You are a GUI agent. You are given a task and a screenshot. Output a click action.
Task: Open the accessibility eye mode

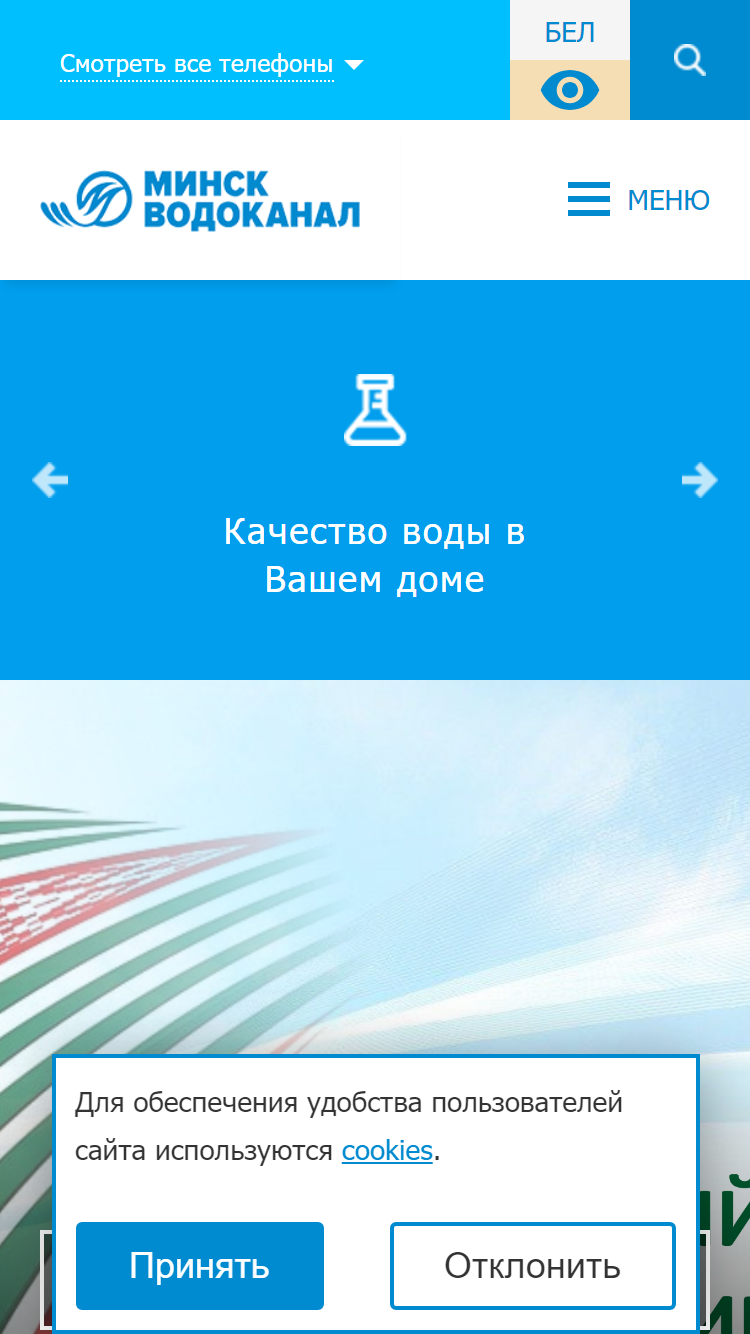pos(570,90)
